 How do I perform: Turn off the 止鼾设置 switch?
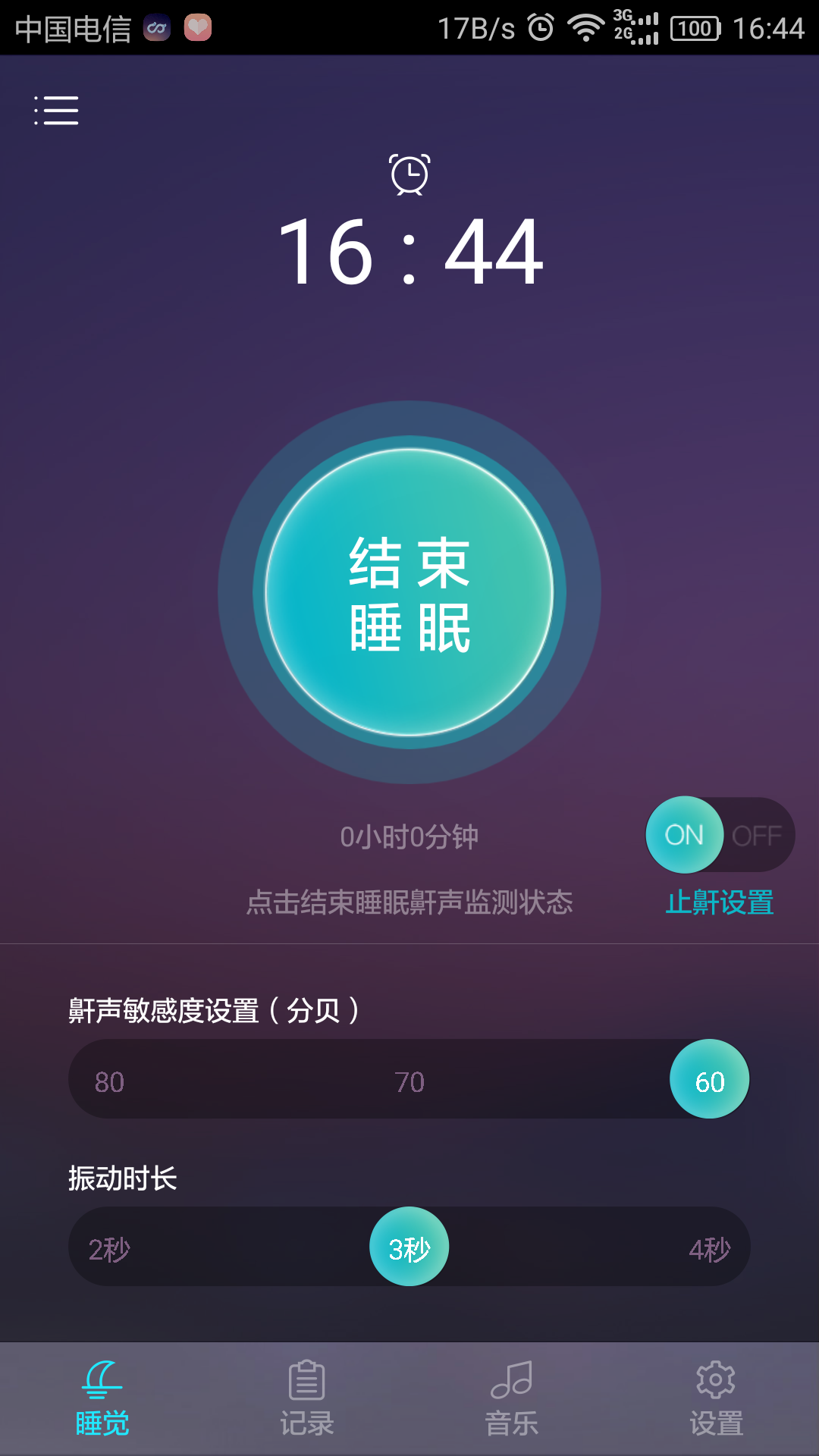coord(755,835)
